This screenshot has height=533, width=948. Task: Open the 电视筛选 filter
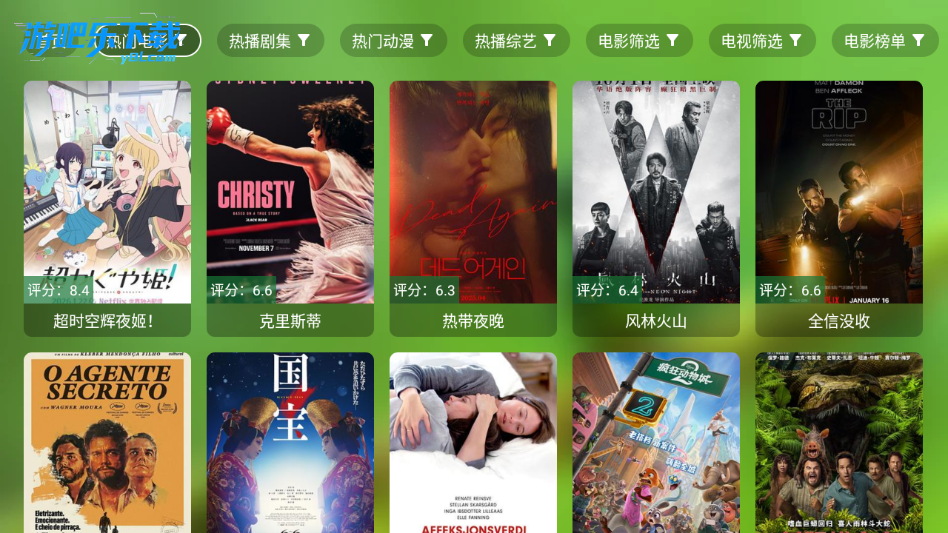(x=762, y=41)
